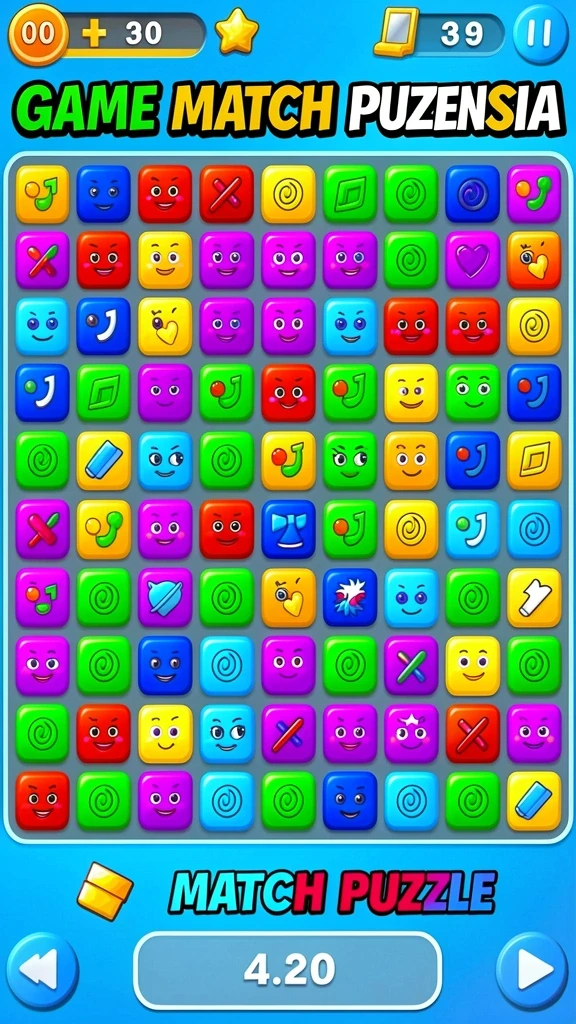Add more coins with the plus

[95, 34]
